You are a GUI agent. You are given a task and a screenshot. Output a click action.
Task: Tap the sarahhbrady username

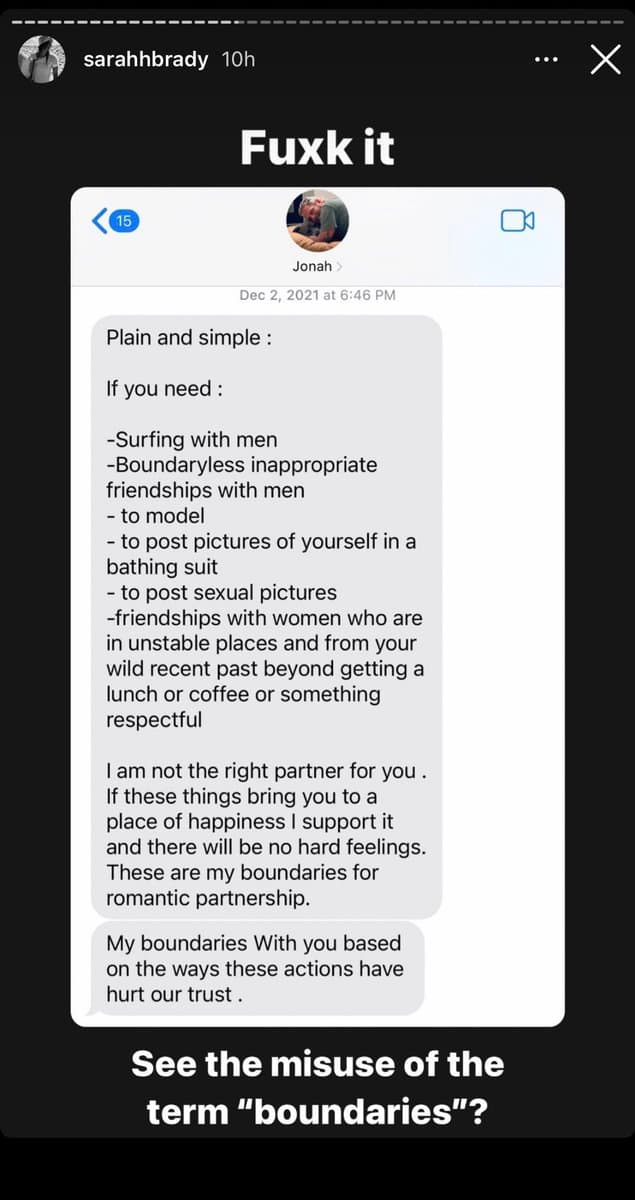pyautogui.click(x=145, y=60)
